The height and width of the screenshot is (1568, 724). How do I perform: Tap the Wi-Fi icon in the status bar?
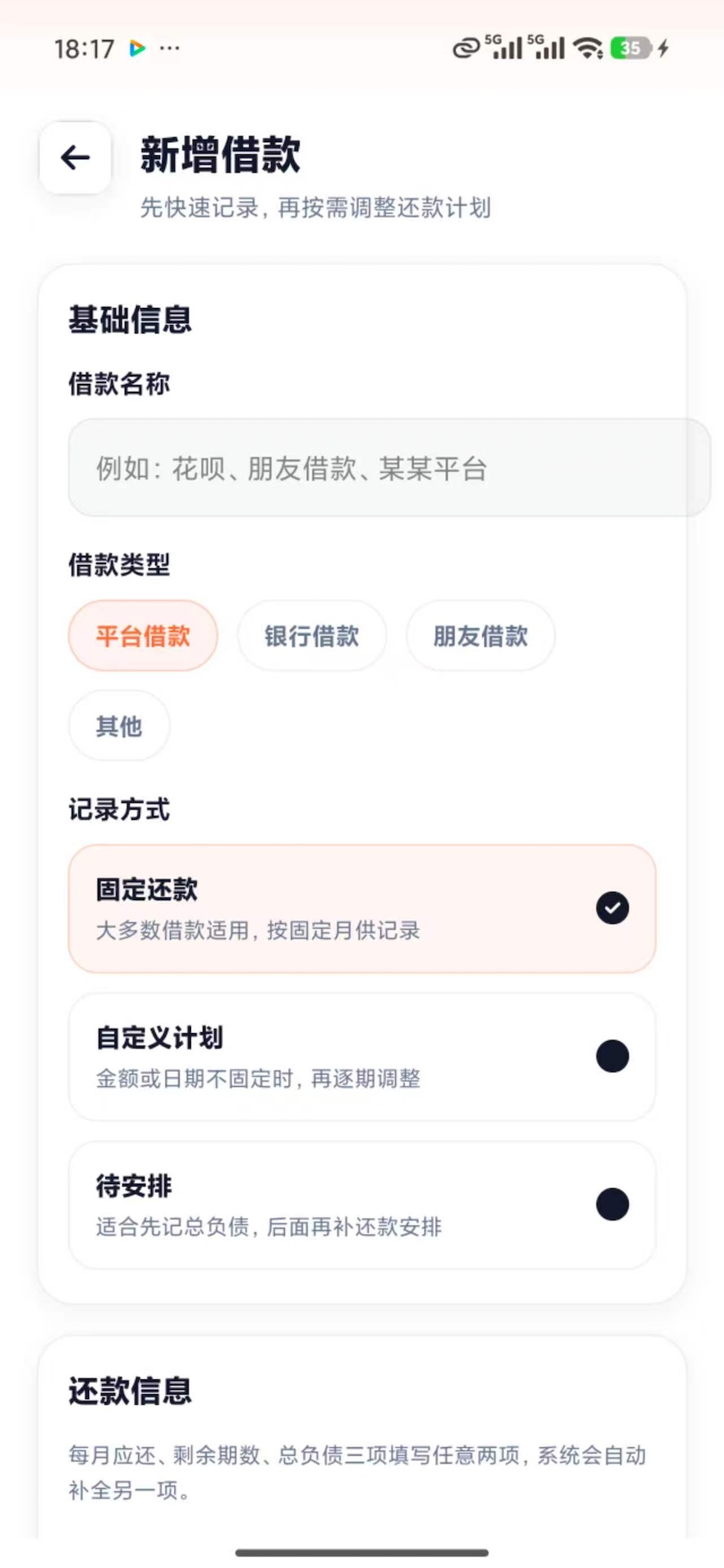click(x=589, y=48)
